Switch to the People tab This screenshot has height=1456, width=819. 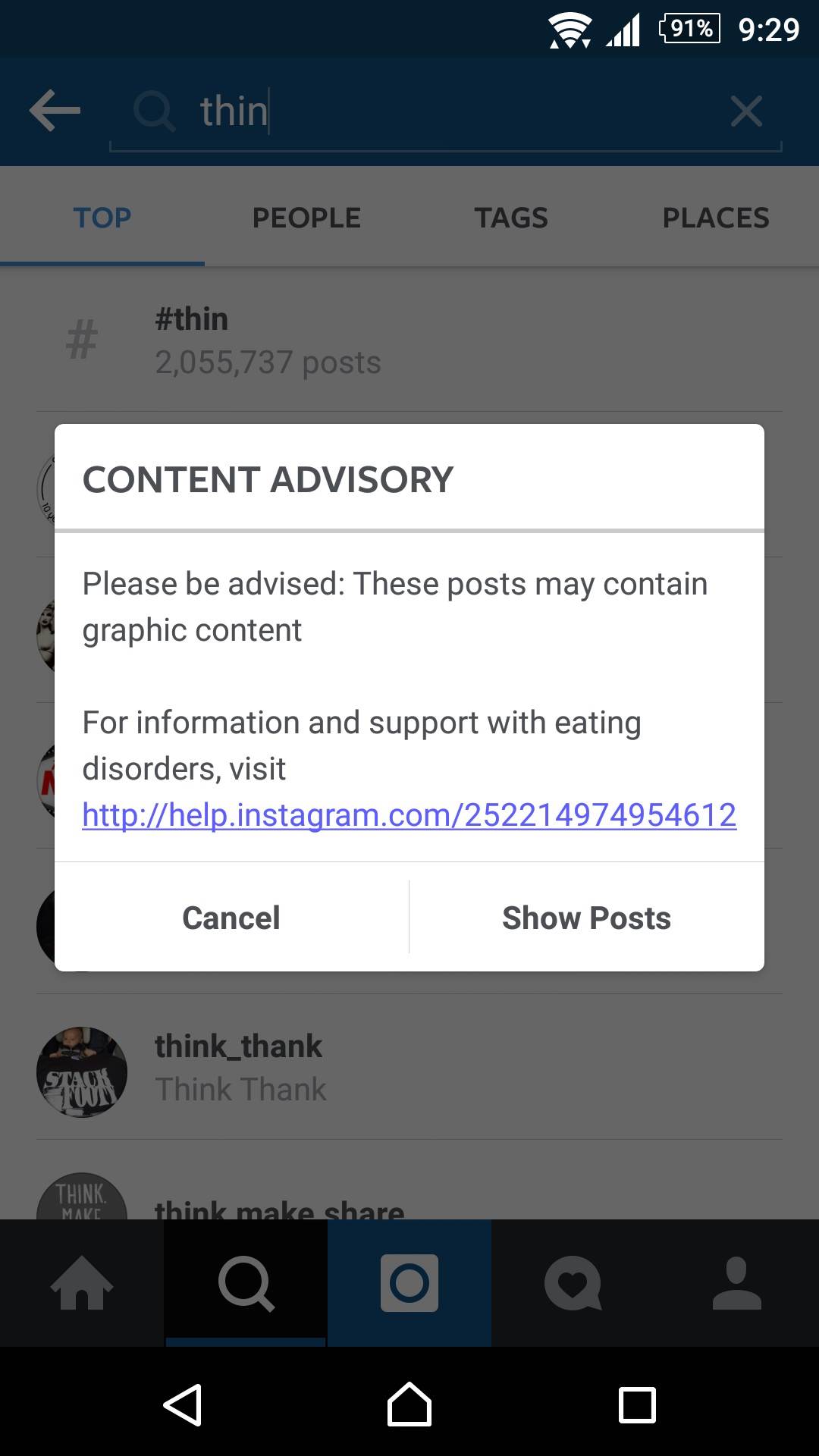[x=306, y=218]
